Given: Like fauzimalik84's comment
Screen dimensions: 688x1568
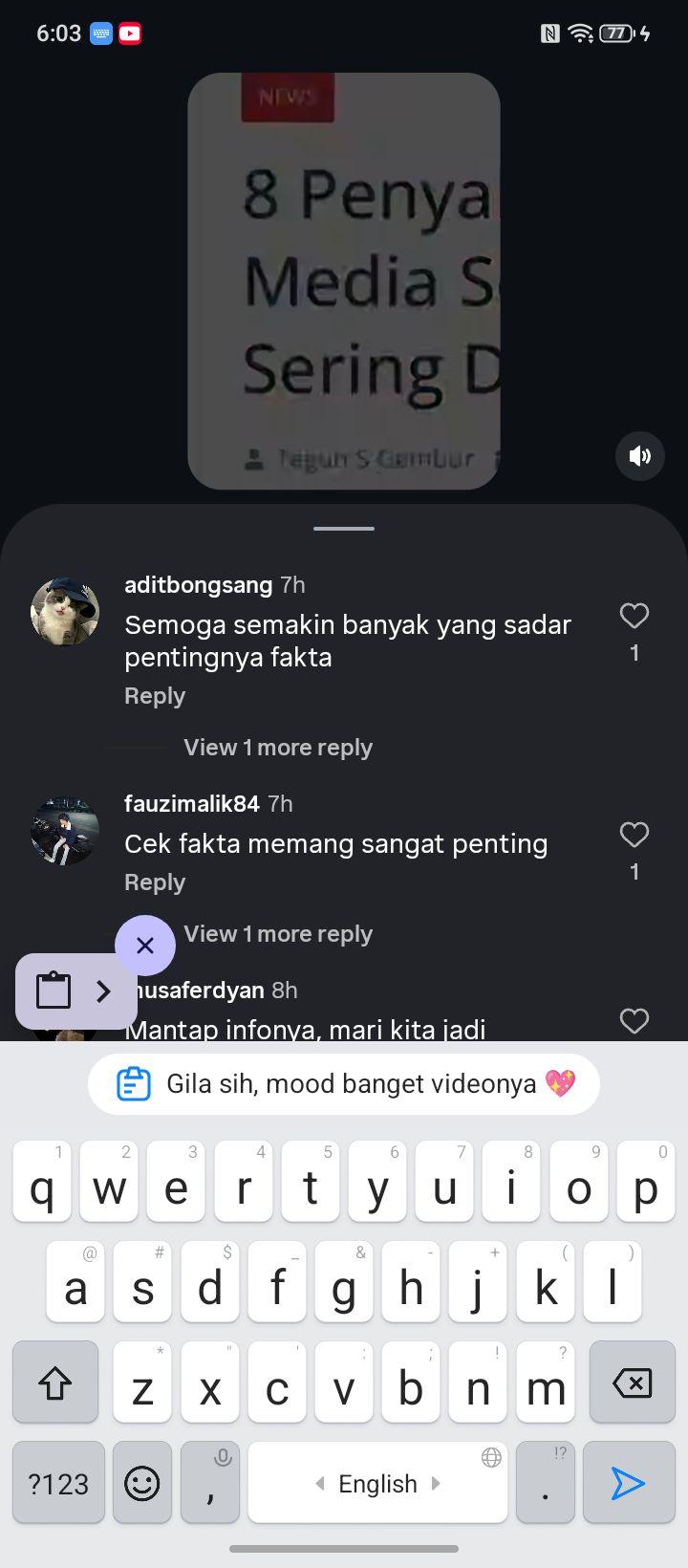Looking at the screenshot, I should pyautogui.click(x=634, y=835).
